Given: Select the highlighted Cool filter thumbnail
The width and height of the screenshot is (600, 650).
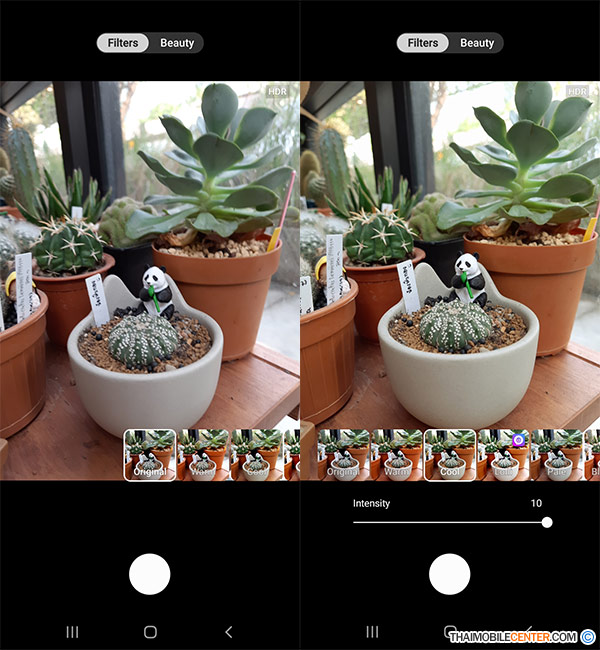Looking at the screenshot, I should click(450, 455).
